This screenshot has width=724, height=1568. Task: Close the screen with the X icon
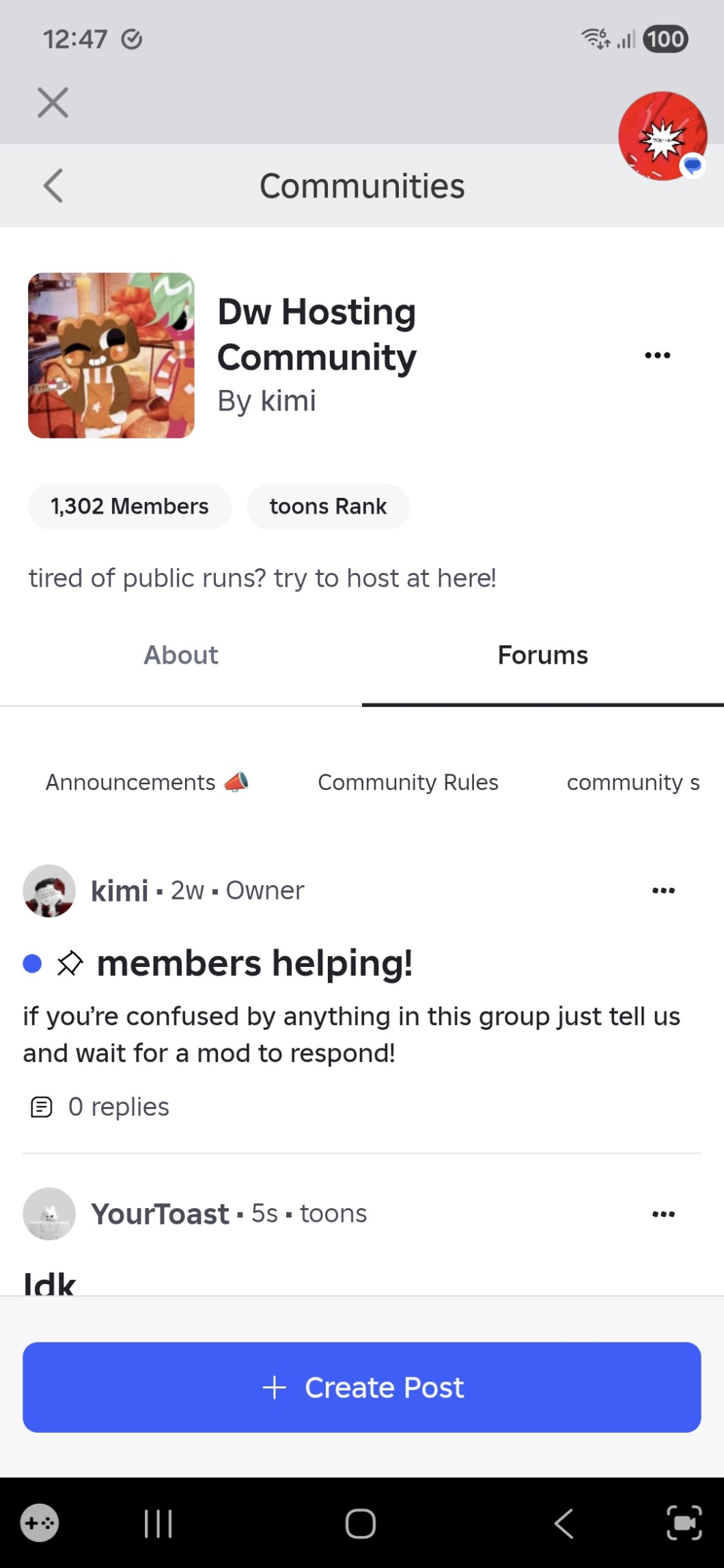(53, 103)
